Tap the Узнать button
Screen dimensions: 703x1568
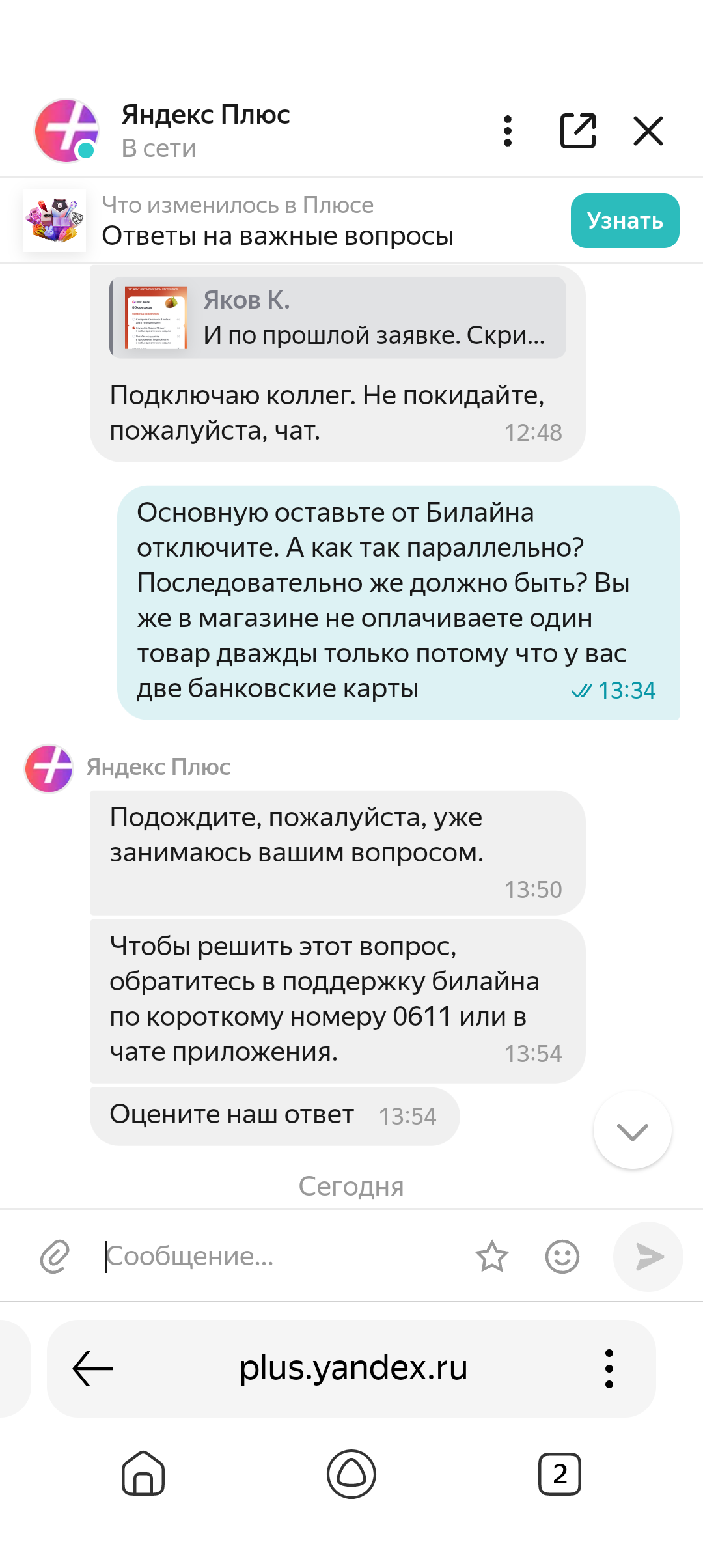[625, 221]
